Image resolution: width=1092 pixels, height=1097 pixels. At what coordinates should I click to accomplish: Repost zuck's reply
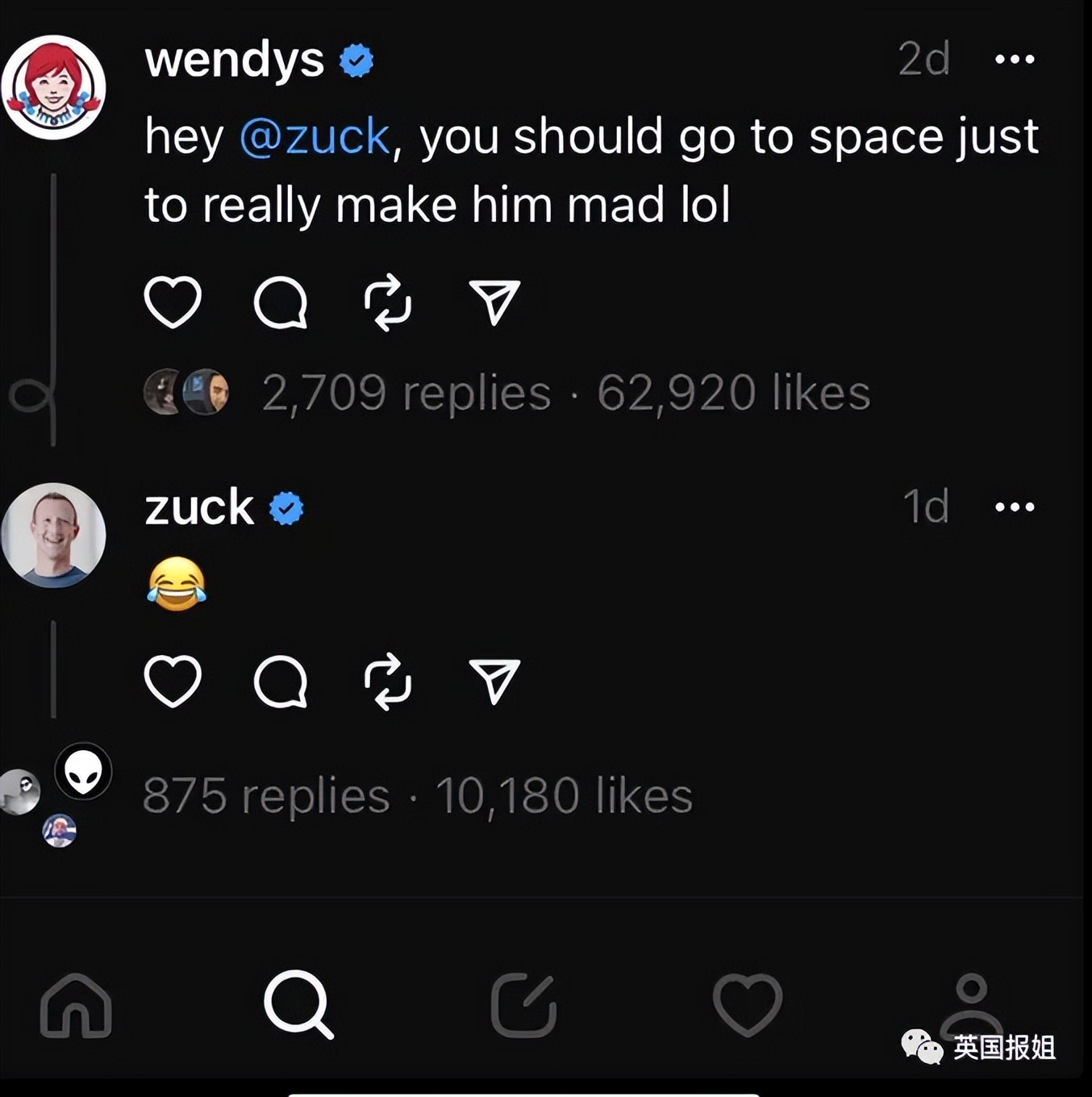(388, 682)
